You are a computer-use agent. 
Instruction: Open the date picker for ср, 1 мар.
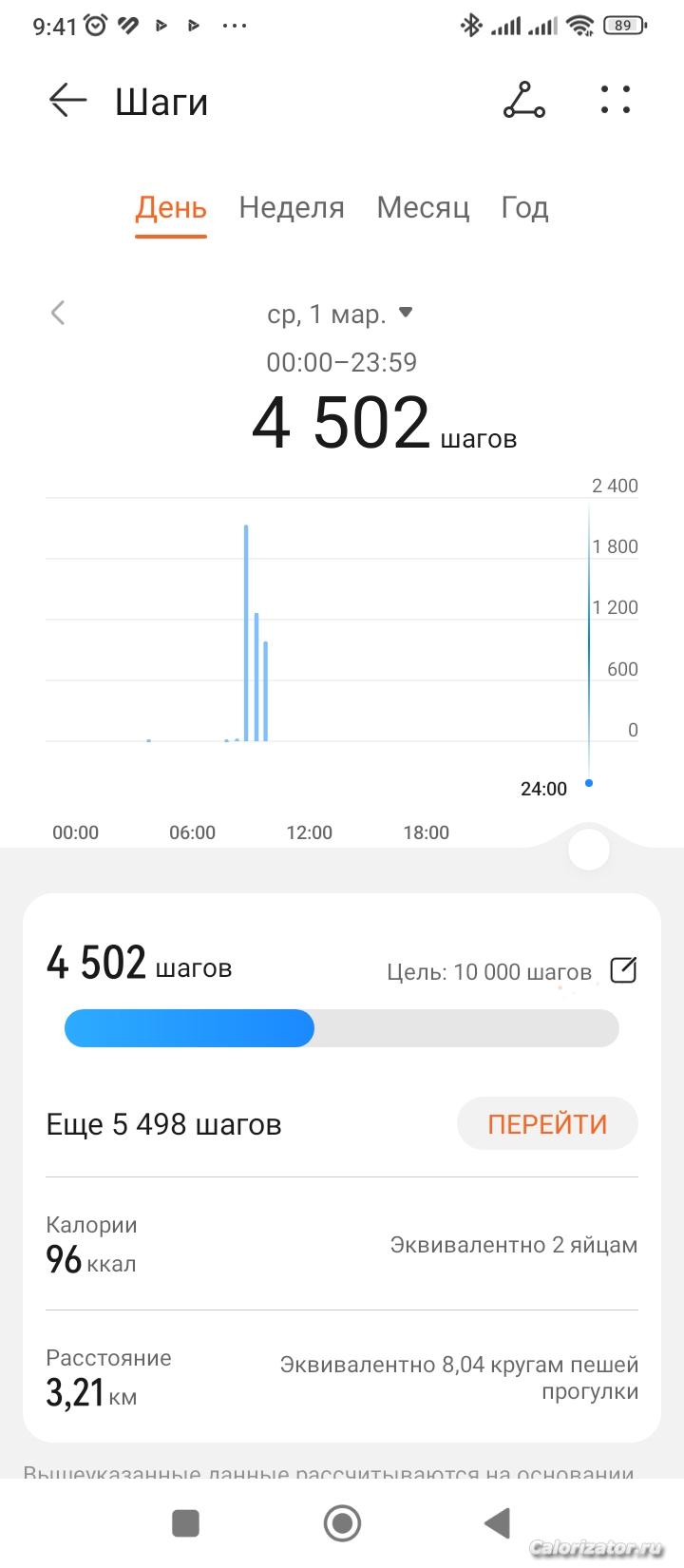click(340, 314)
